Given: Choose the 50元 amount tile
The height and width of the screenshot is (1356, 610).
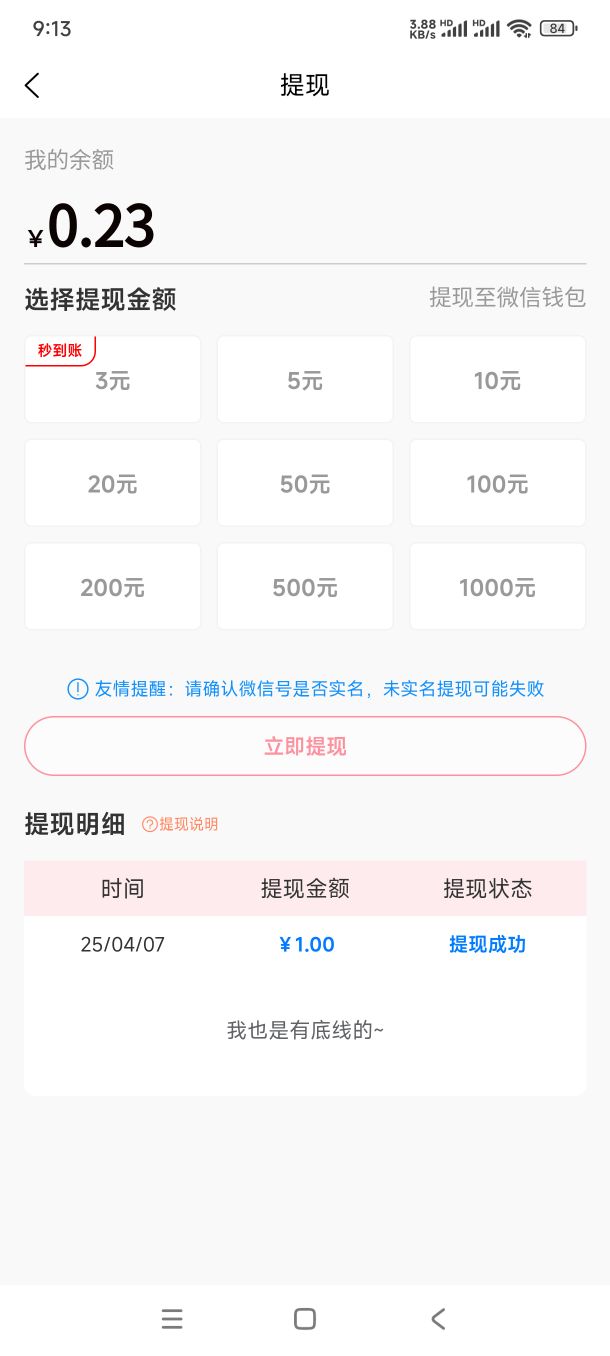Looking at the screenshot, I should 305,483.
